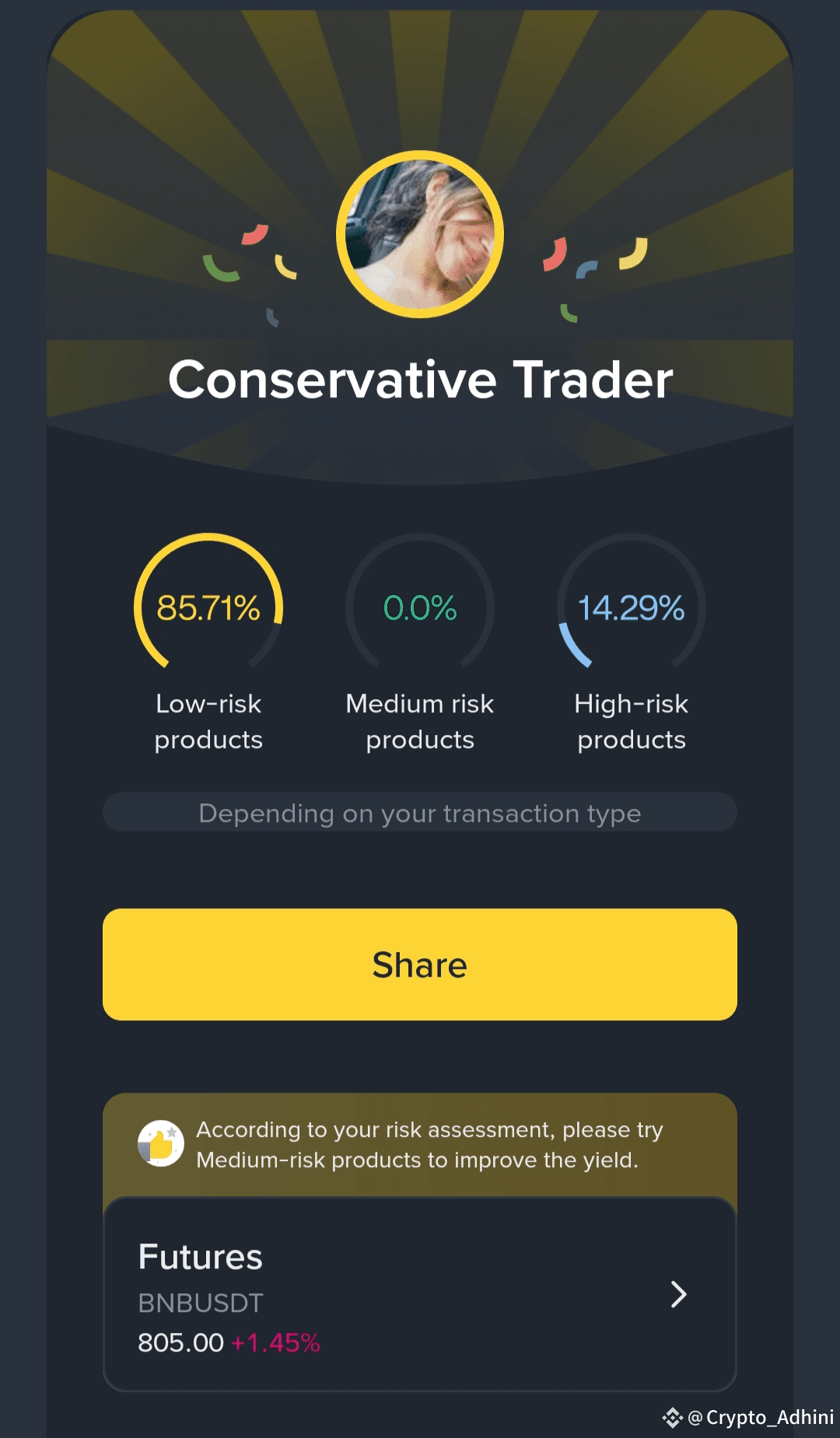Tap the yellow Share button
Image resolution: width=840 pixels, height=1438 pixels.
[420, 964]
